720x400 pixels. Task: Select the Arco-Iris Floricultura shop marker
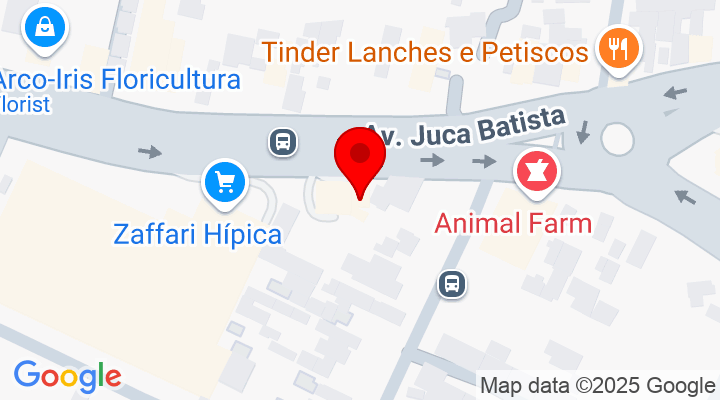tap(44, 29)
